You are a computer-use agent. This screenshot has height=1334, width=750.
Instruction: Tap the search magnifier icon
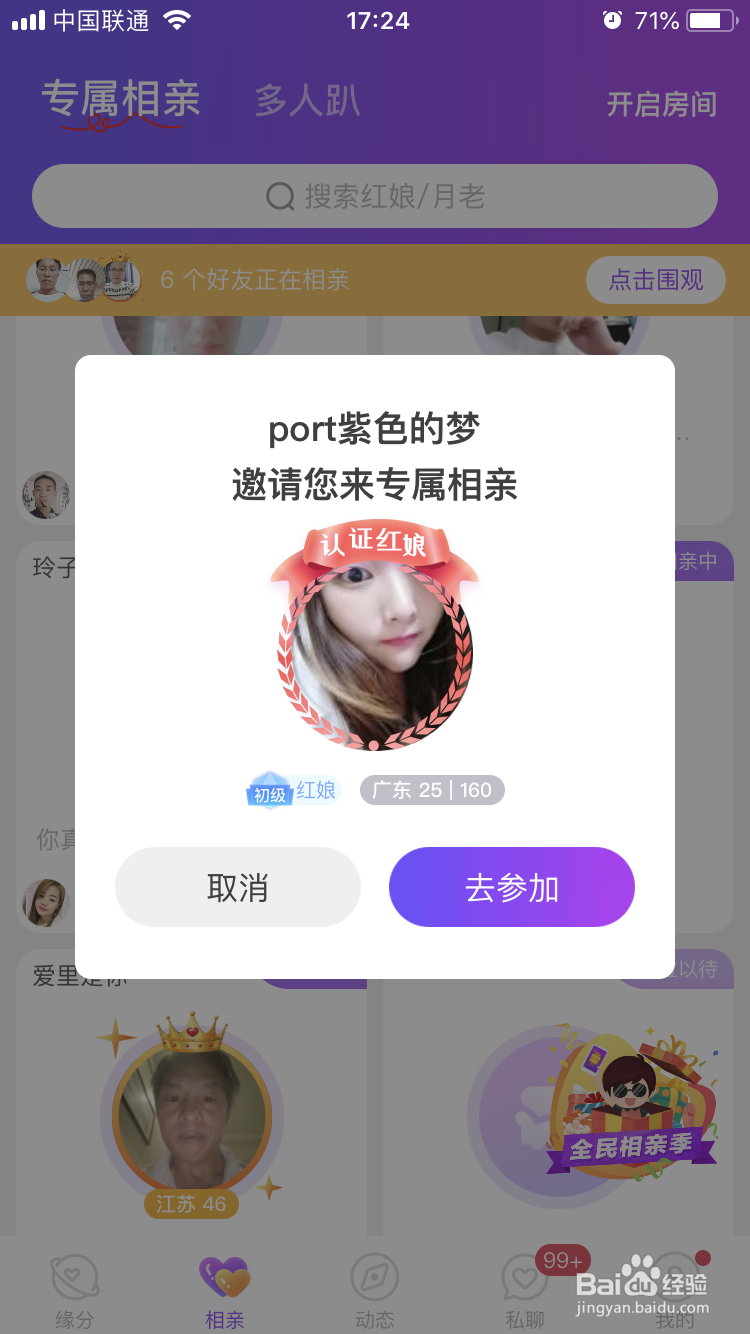click(279, 196)
